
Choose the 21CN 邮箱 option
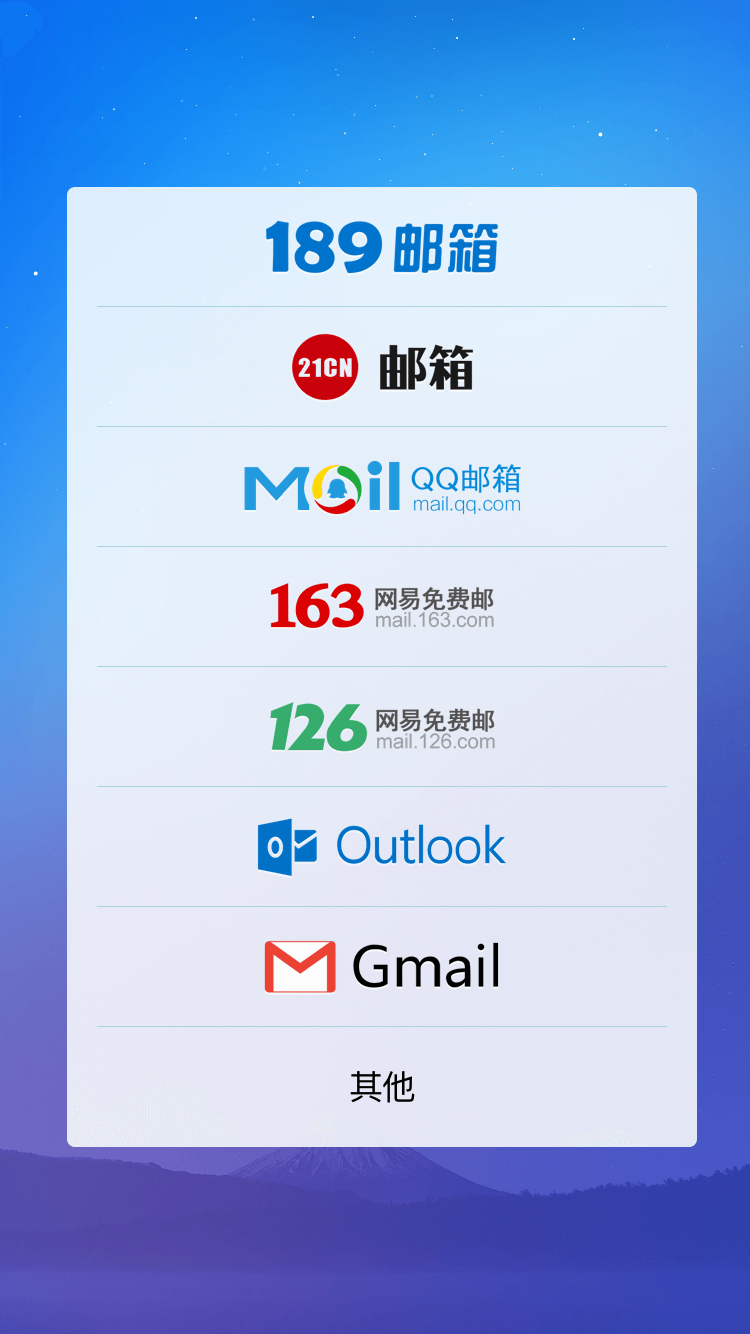[x=381, y=367]
